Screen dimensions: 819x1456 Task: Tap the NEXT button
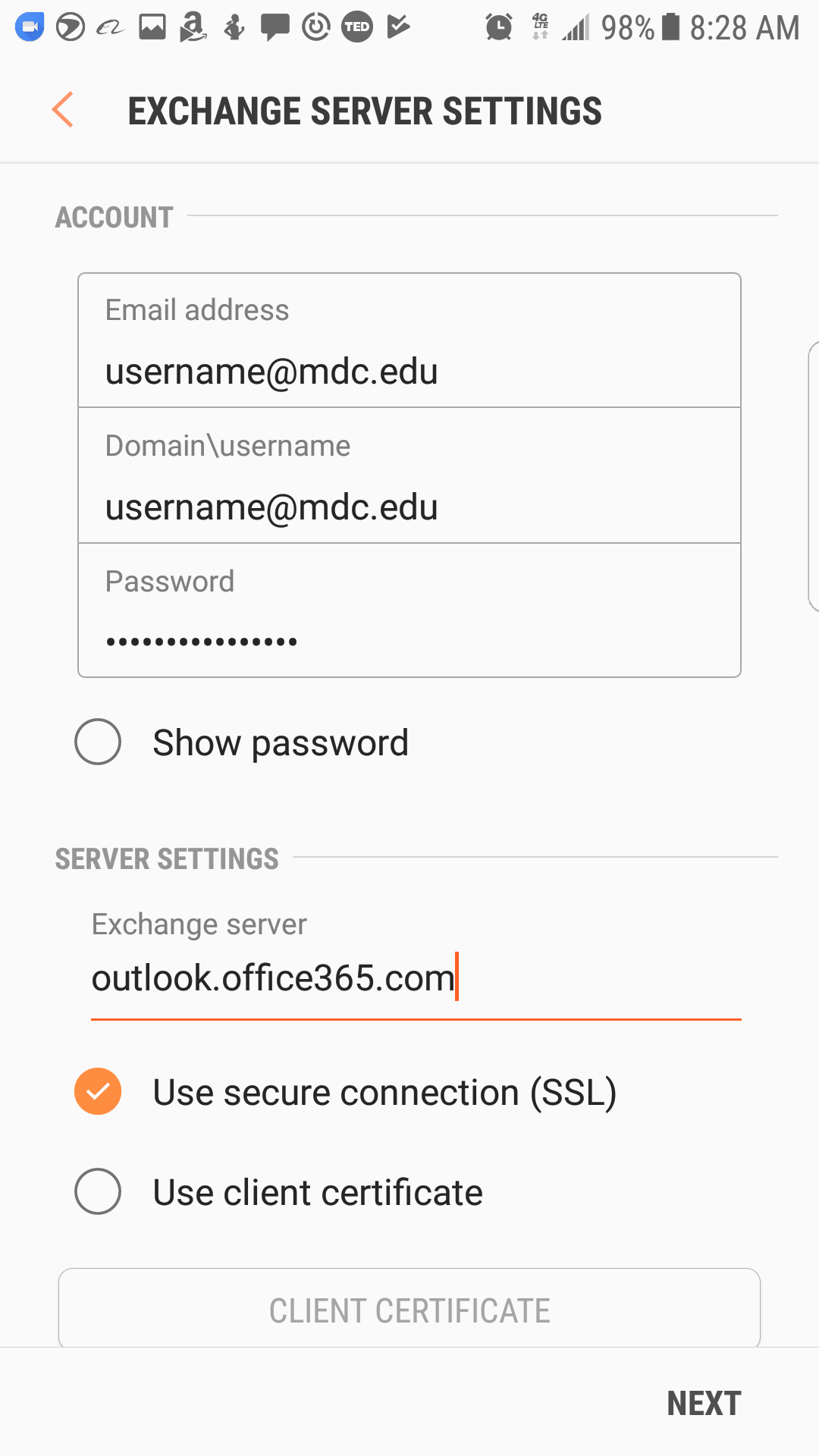click(704, 1402)
